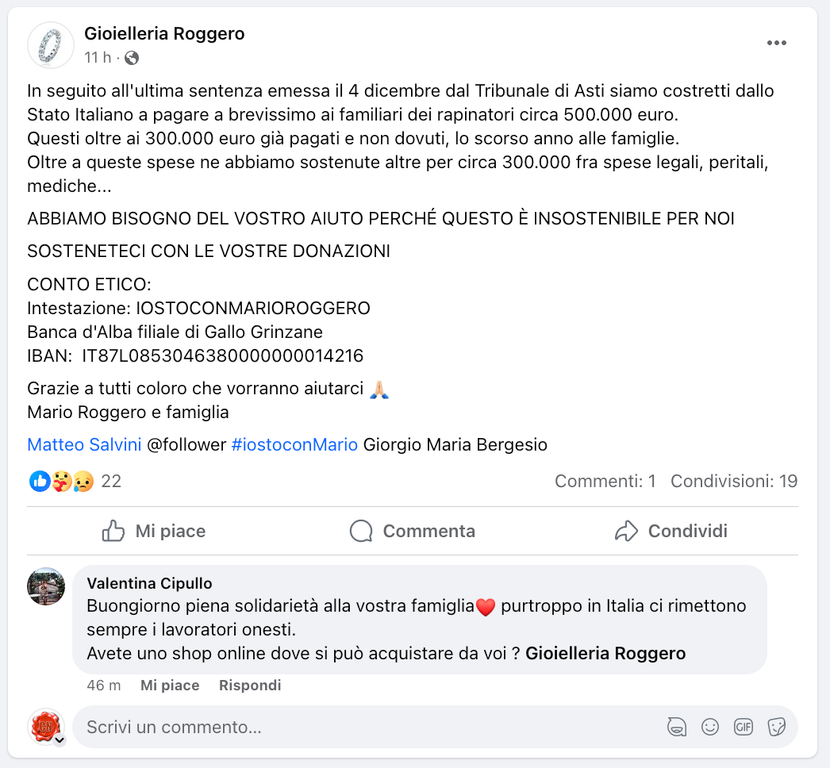
Task: Share the post via Condividi
Action: tap(671, 531)
